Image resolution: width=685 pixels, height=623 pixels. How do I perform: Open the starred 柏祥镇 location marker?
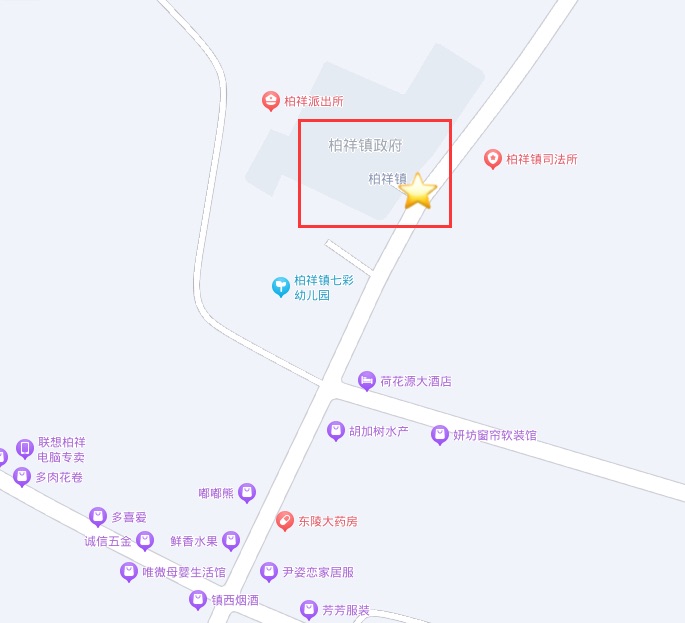pyautogui.click(x=418, y=190)
